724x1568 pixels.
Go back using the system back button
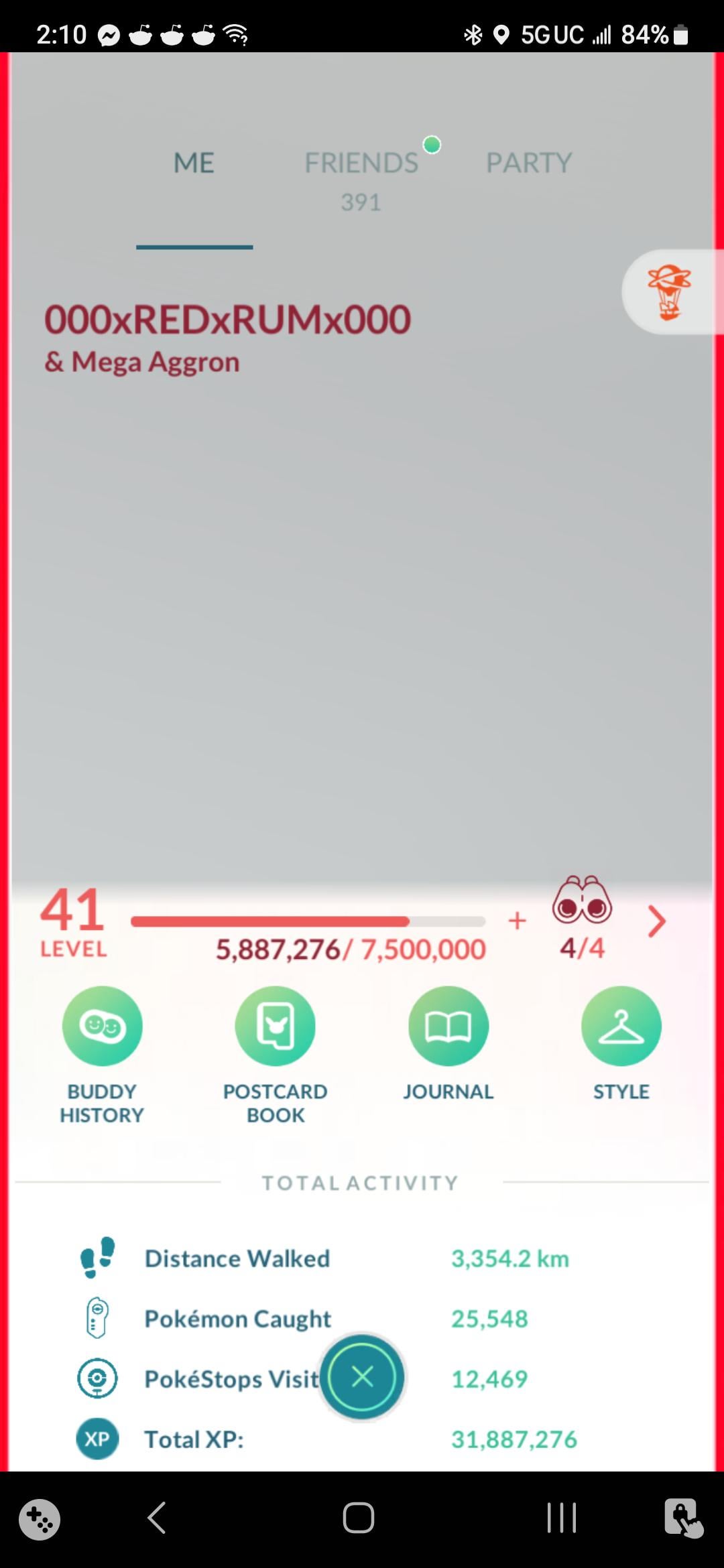coord(157,1518)
